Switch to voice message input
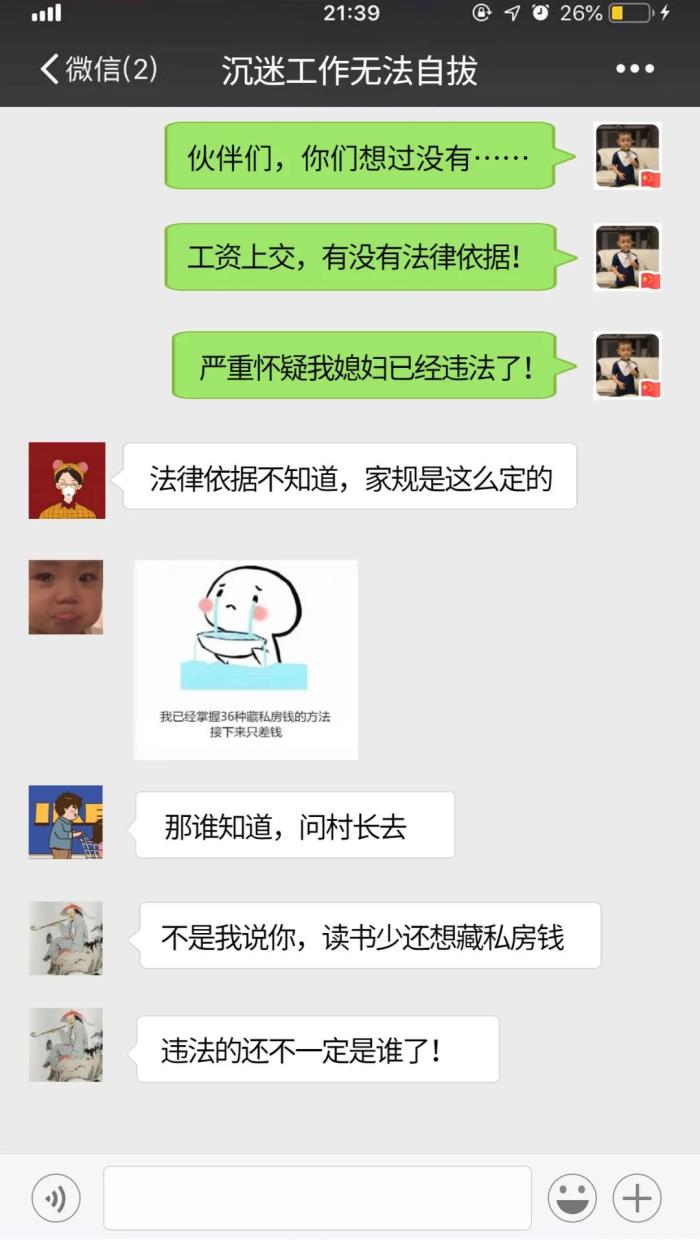700x1244 pixels. coord(56,1198)
